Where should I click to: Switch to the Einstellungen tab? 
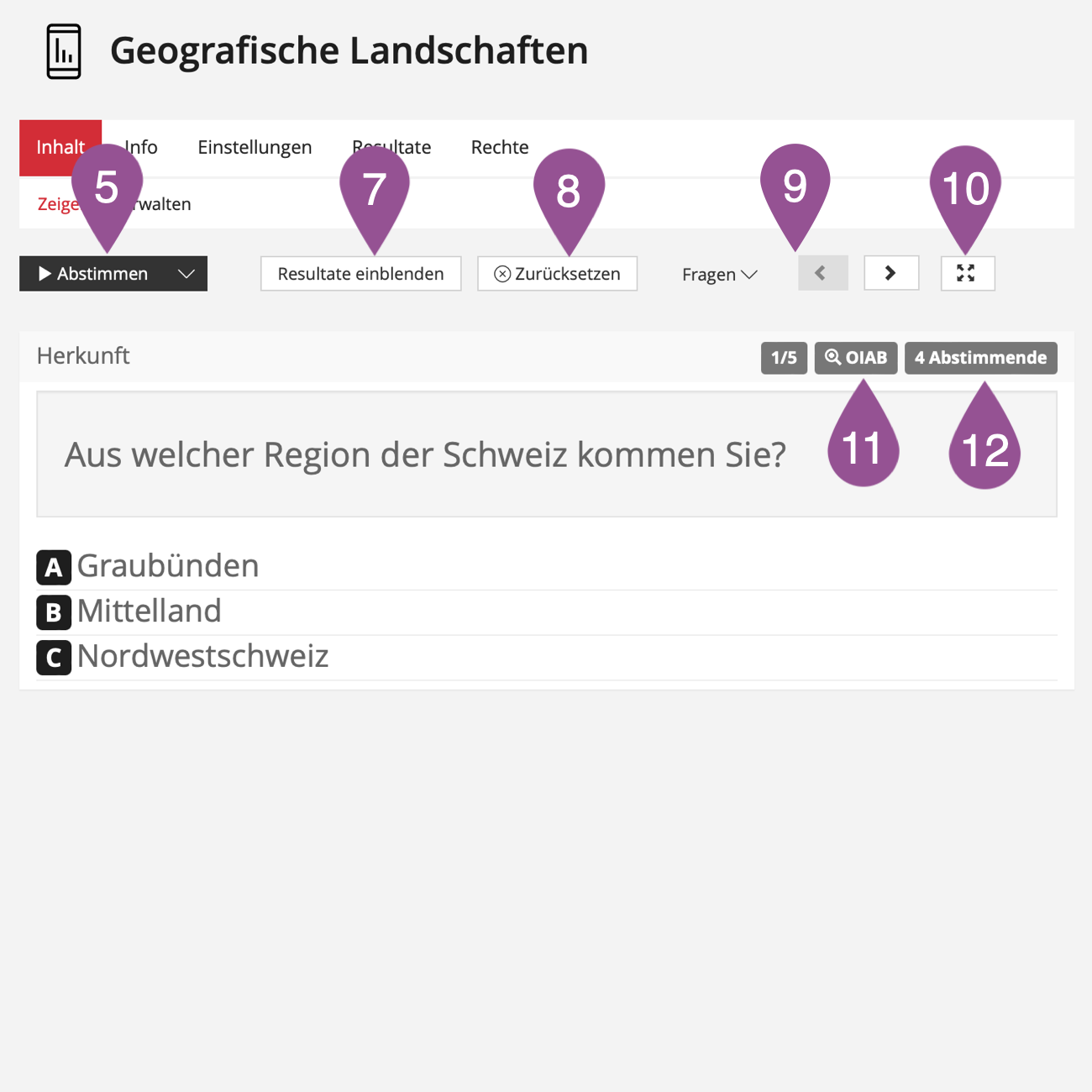pos(255,148)
